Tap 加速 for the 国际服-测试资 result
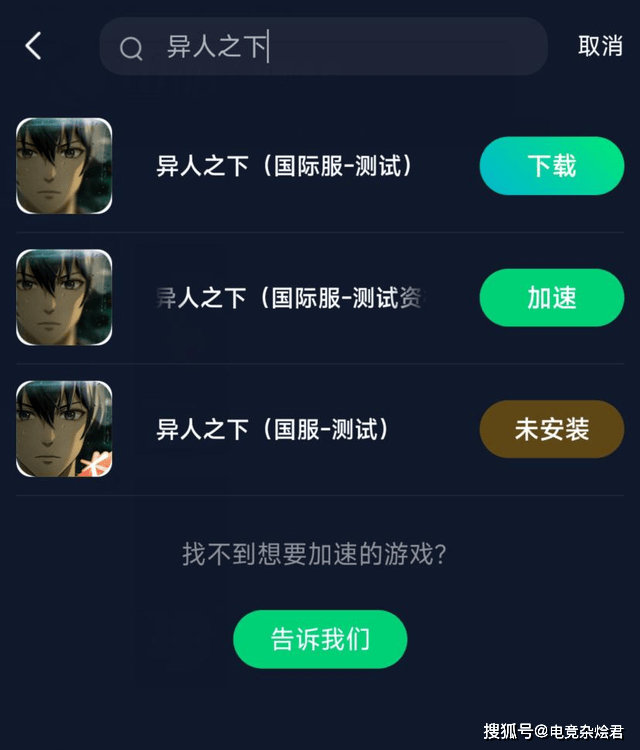 [552, 298]
